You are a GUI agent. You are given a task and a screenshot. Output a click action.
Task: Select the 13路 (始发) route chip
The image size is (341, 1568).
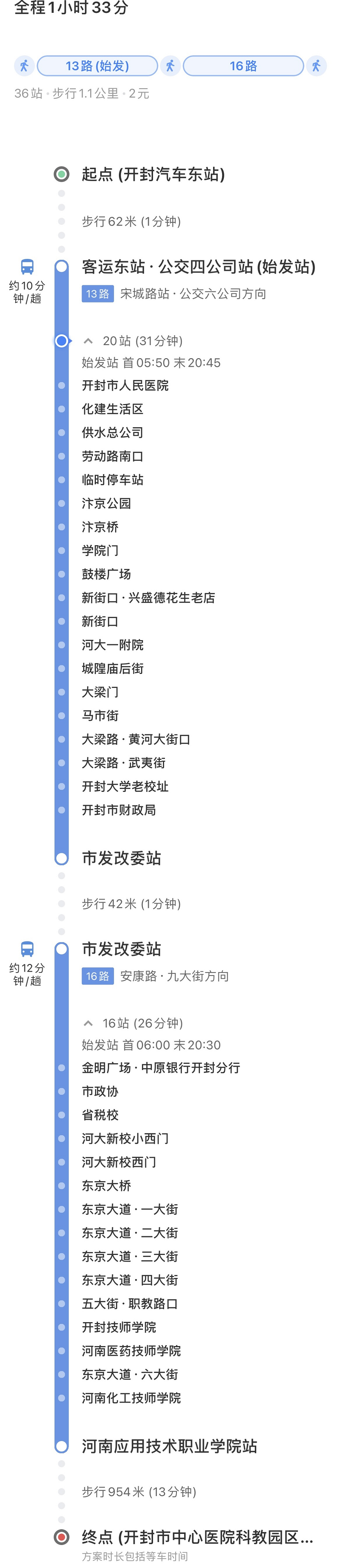pos(98,66)
